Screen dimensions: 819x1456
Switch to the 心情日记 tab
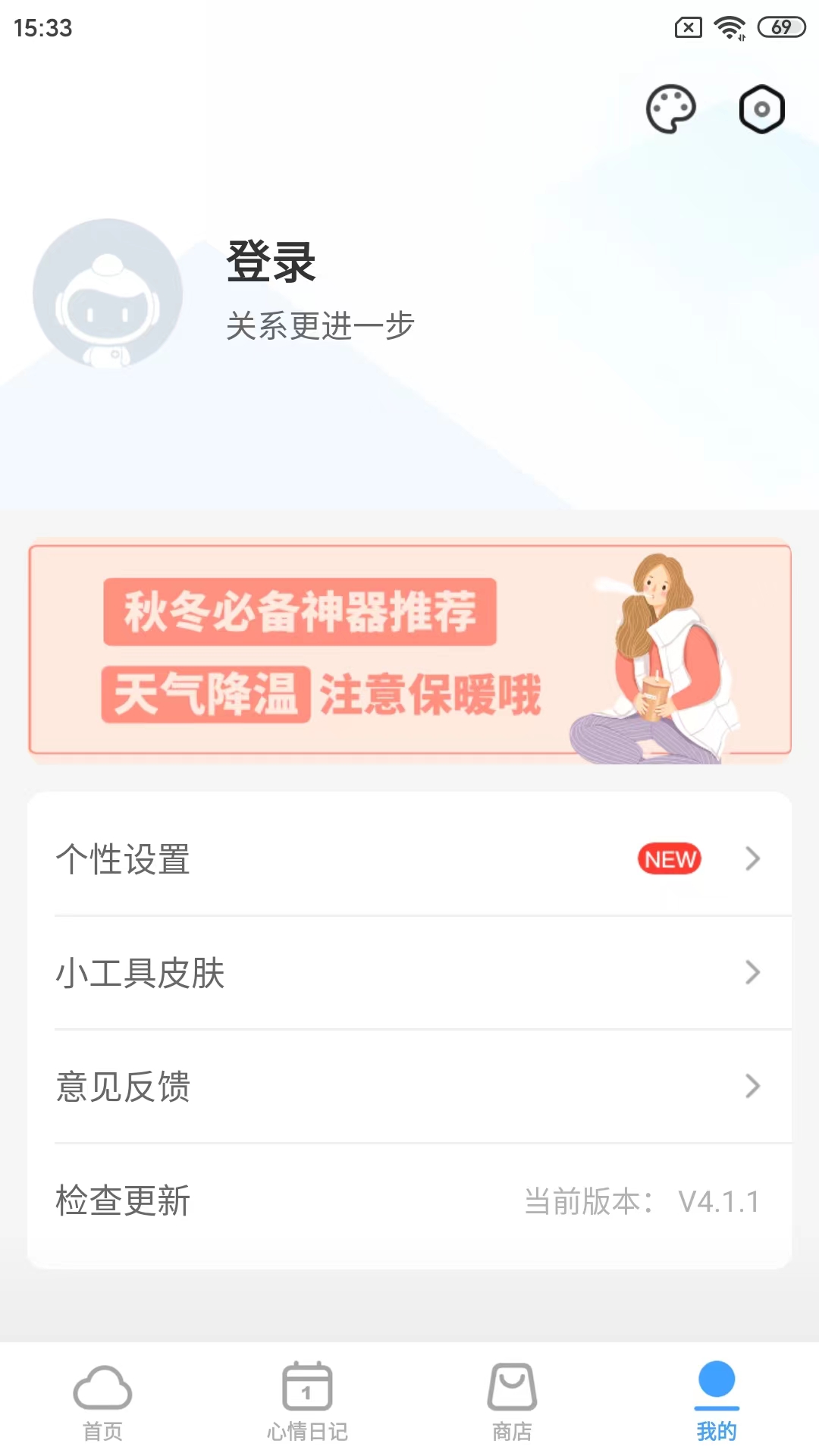[x=307, y=1401]
